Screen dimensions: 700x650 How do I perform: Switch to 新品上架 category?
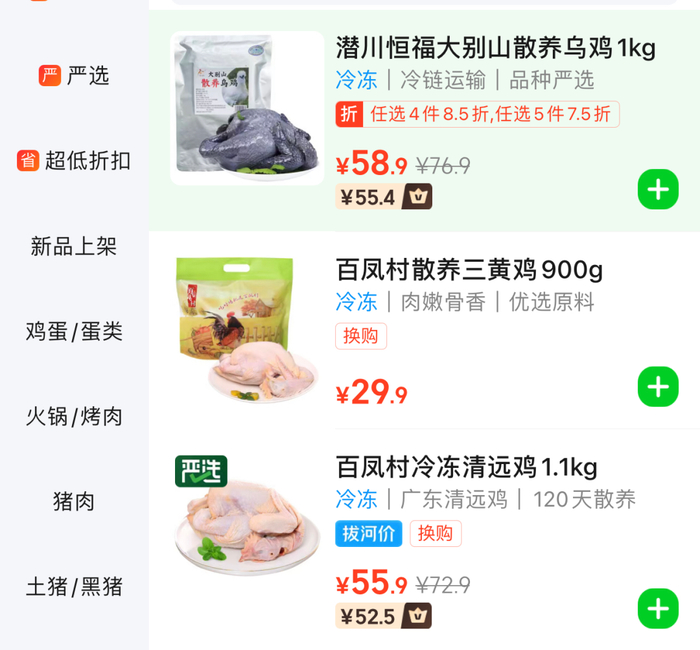point(74,246)
